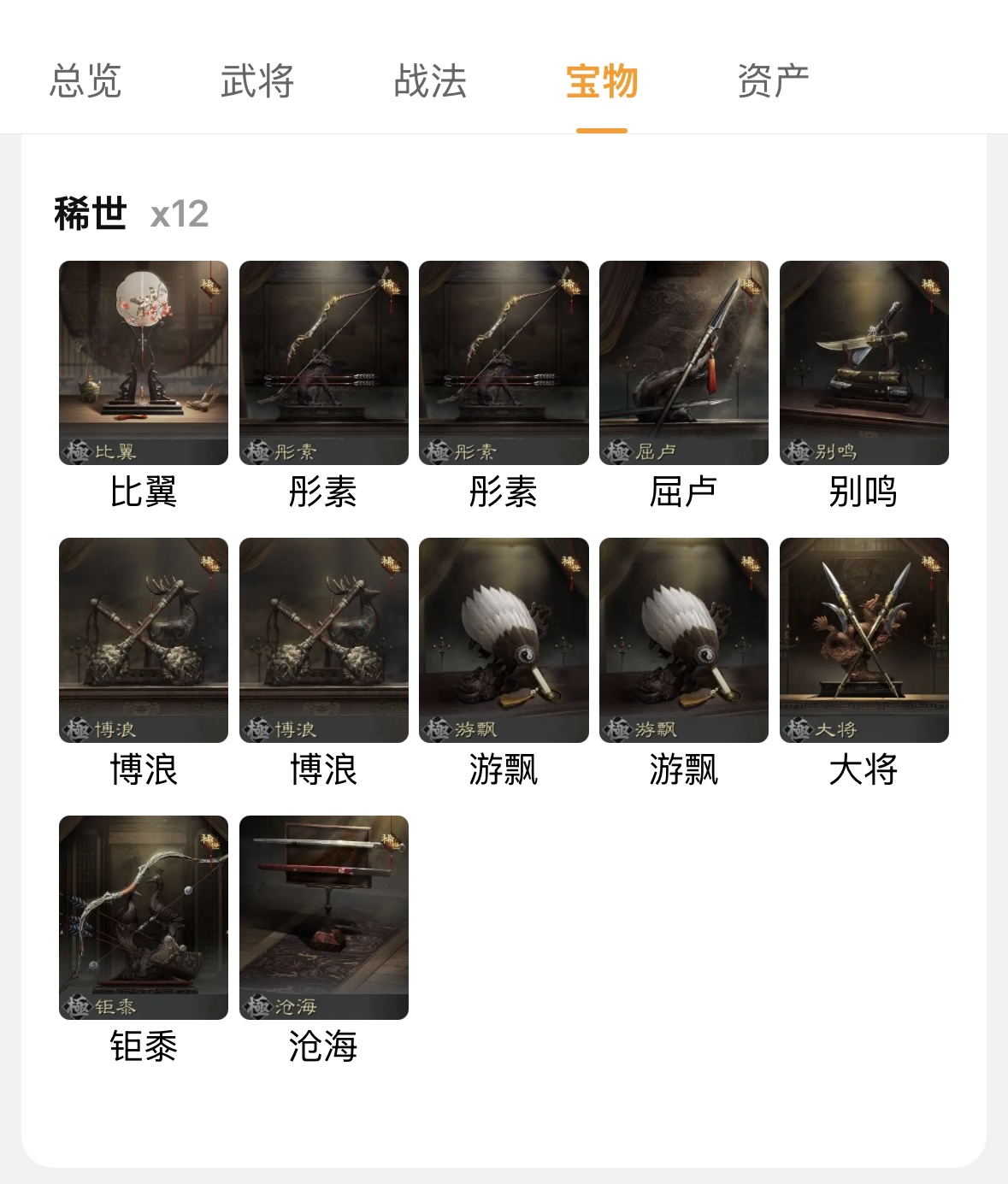Switch to the 资产 tab
This screenshot has height=1184, width=1008.
(x=773, y=82)
